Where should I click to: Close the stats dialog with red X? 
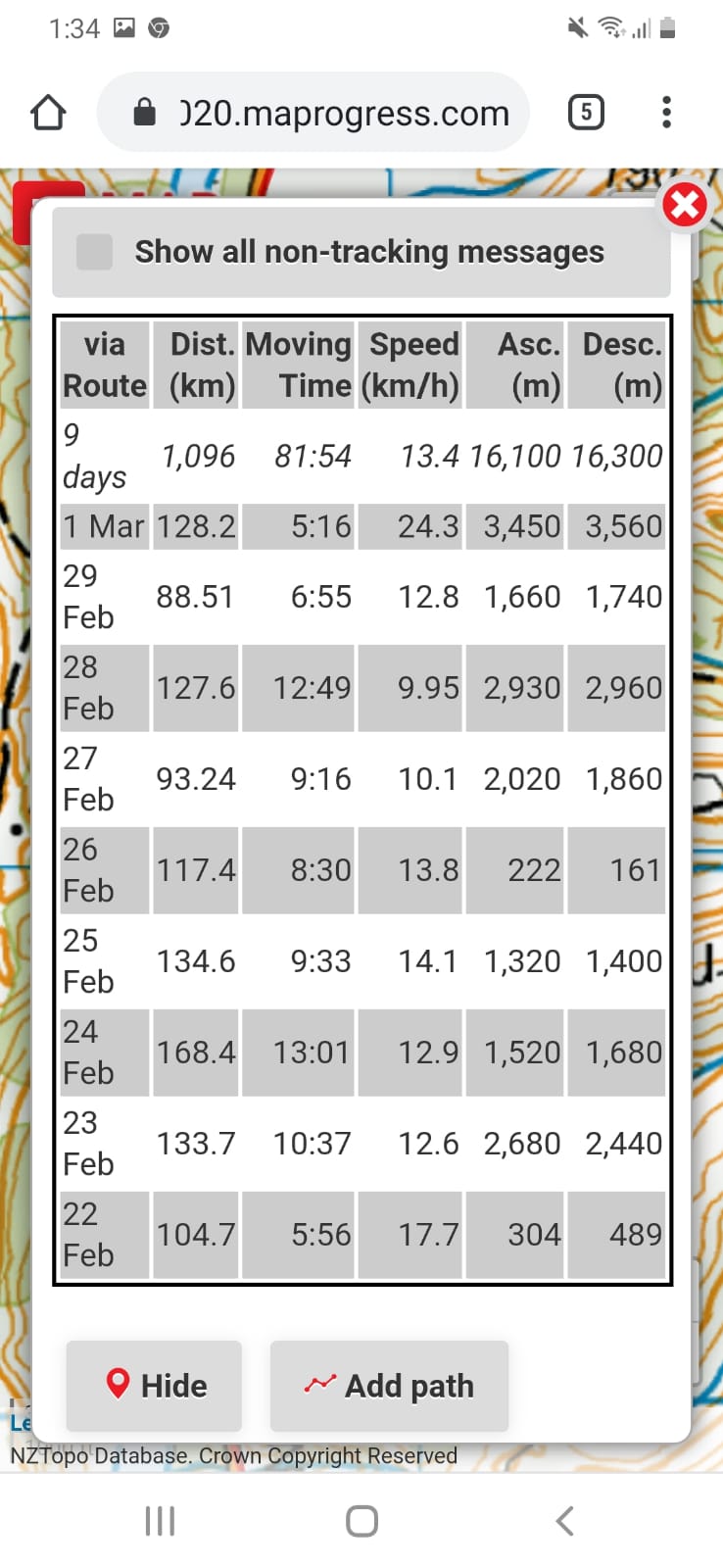pyautogui.click(x=684, y=205)
